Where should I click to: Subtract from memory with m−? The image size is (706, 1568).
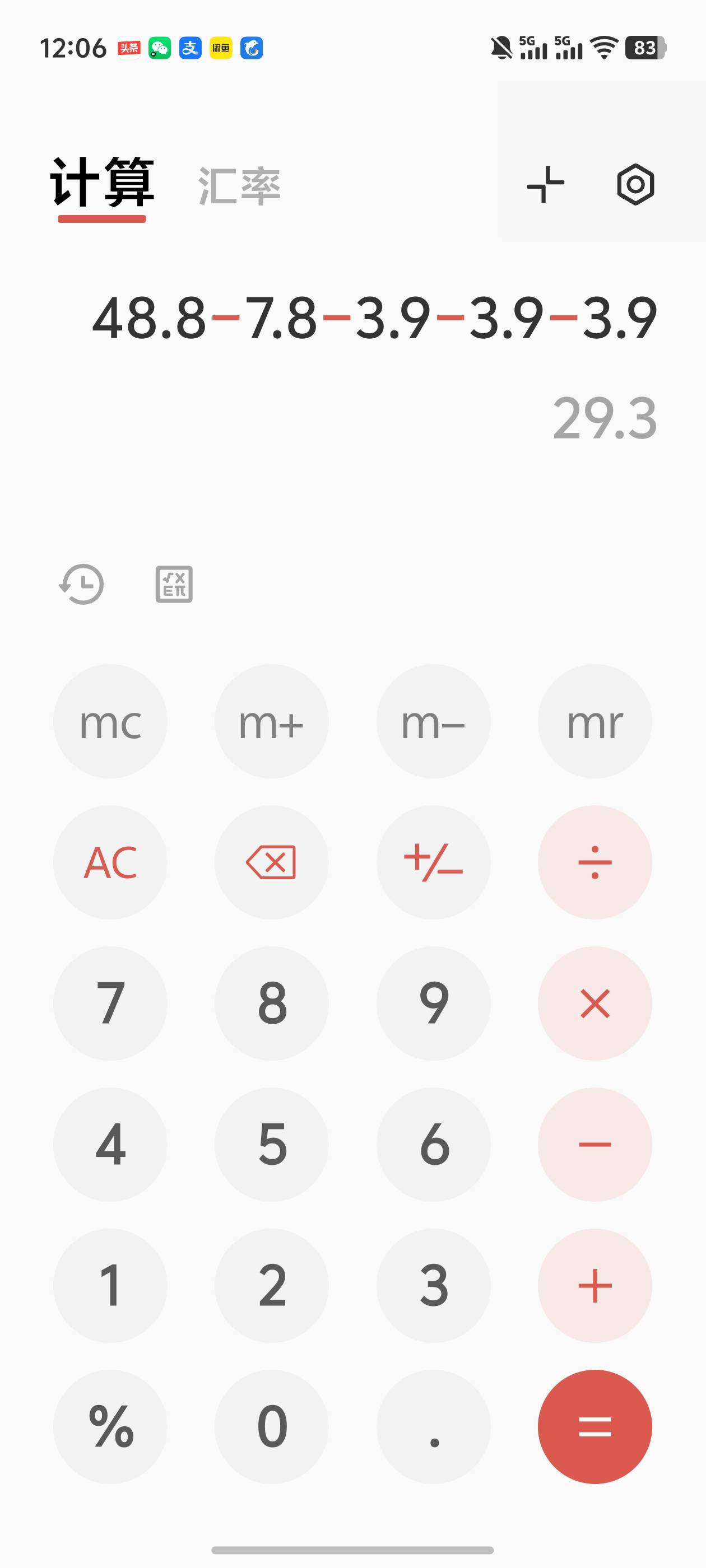(x=433, y=721)
